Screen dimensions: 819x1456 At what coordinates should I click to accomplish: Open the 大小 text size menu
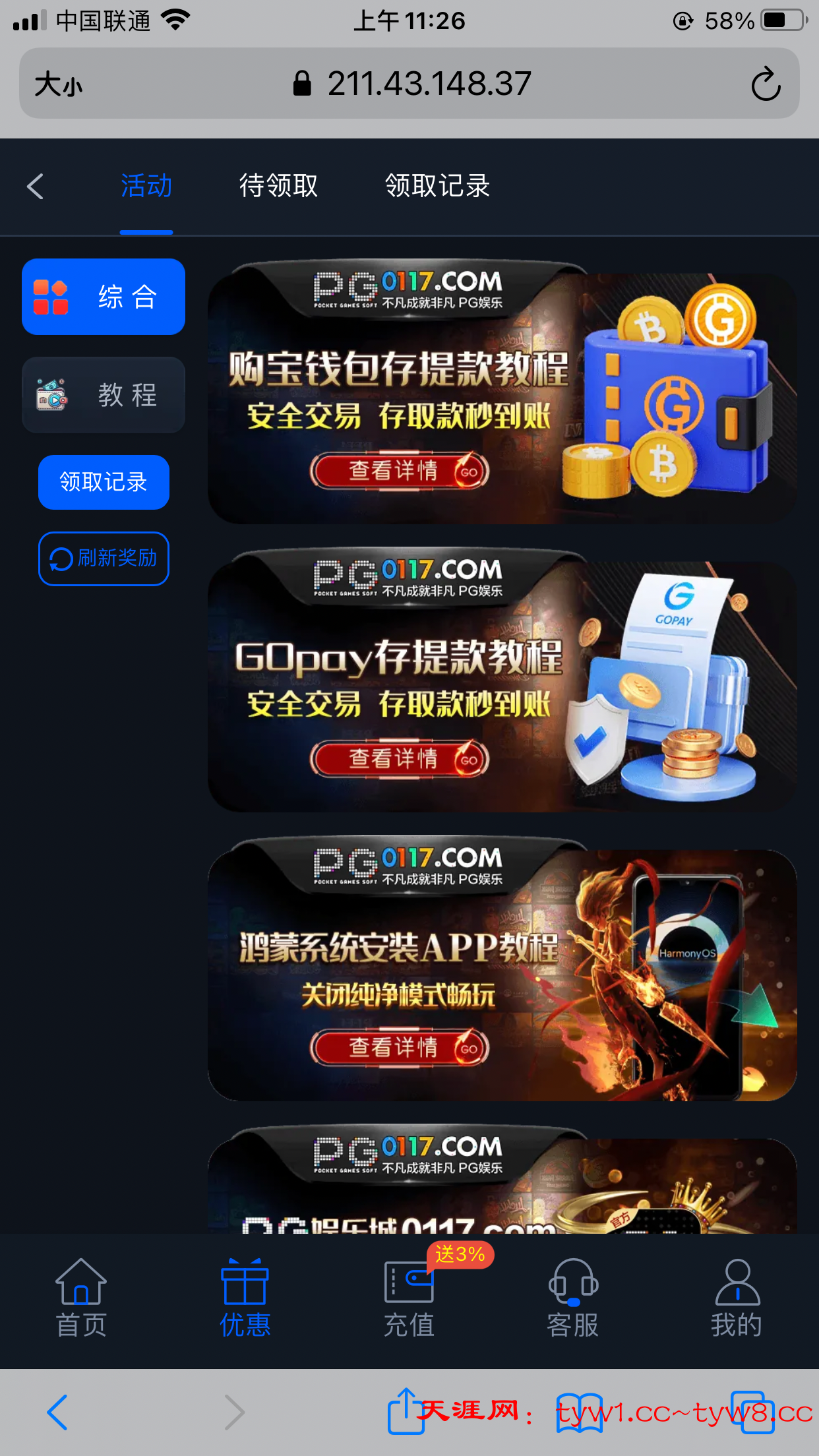(59, 84)
